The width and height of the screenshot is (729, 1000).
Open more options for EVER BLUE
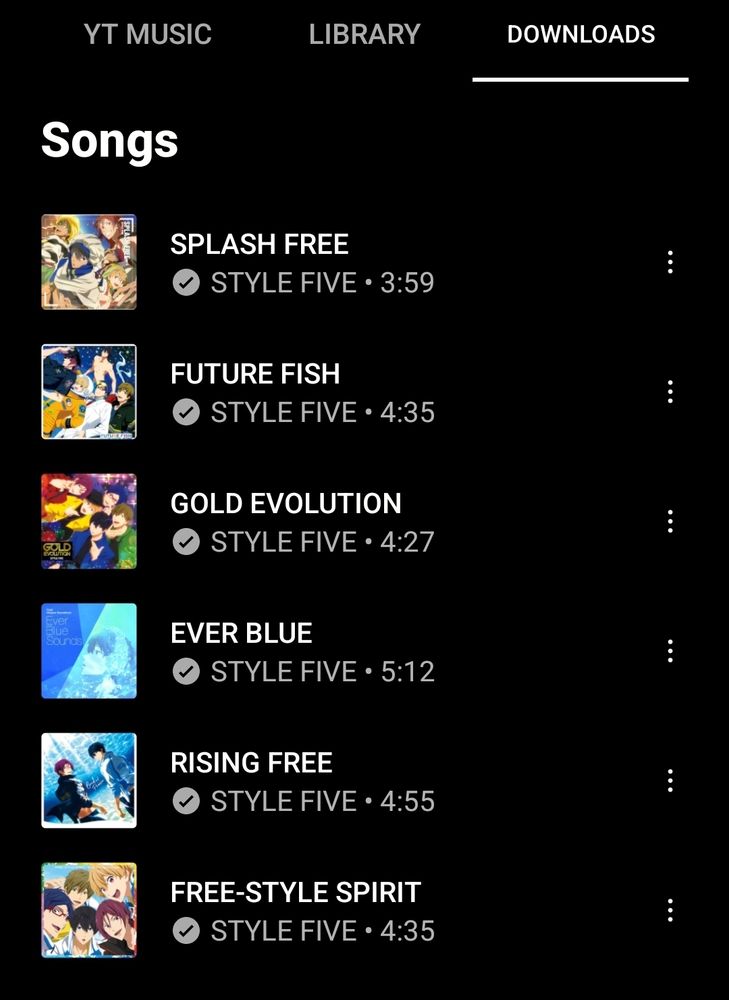[x=670, y=651]
